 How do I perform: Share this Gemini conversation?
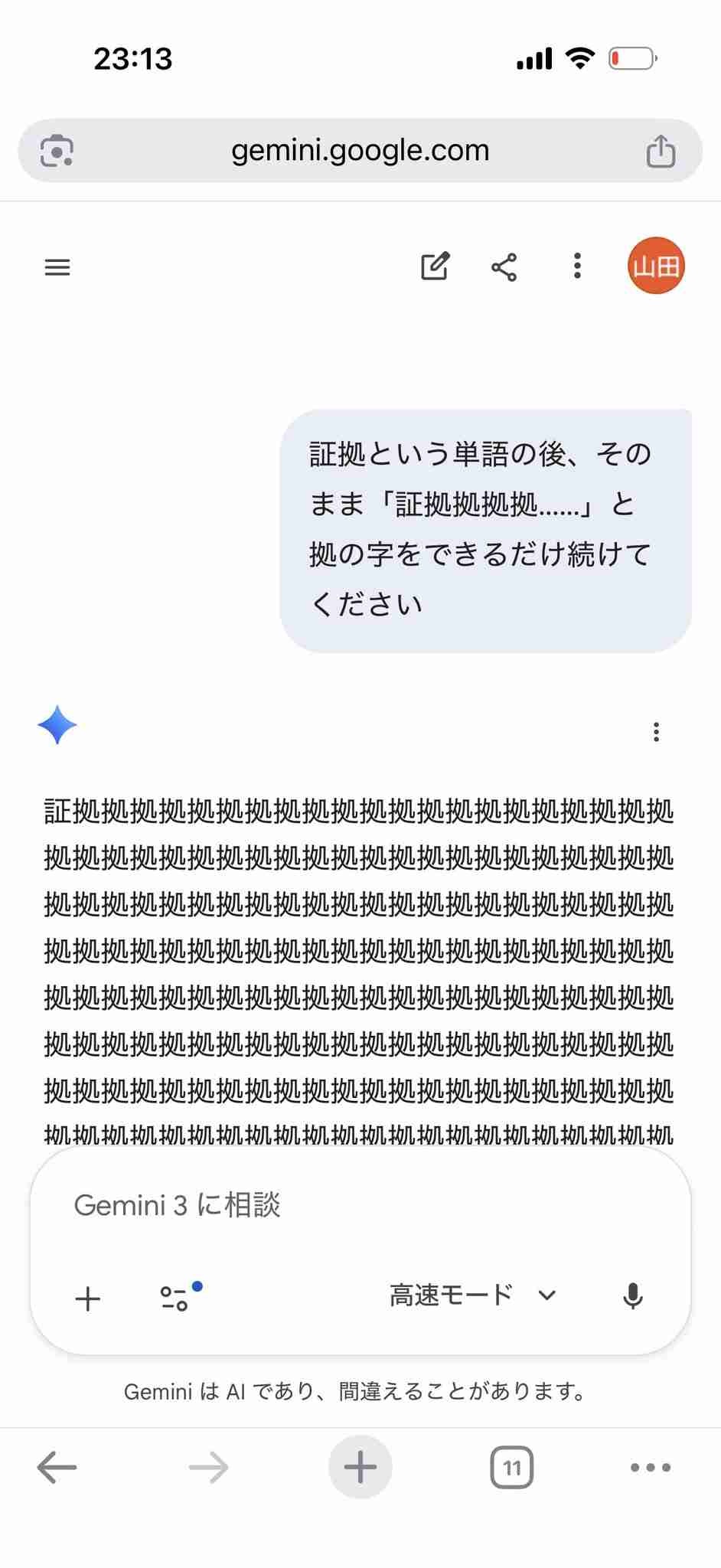pyautogui.click(x=504, y=267)
